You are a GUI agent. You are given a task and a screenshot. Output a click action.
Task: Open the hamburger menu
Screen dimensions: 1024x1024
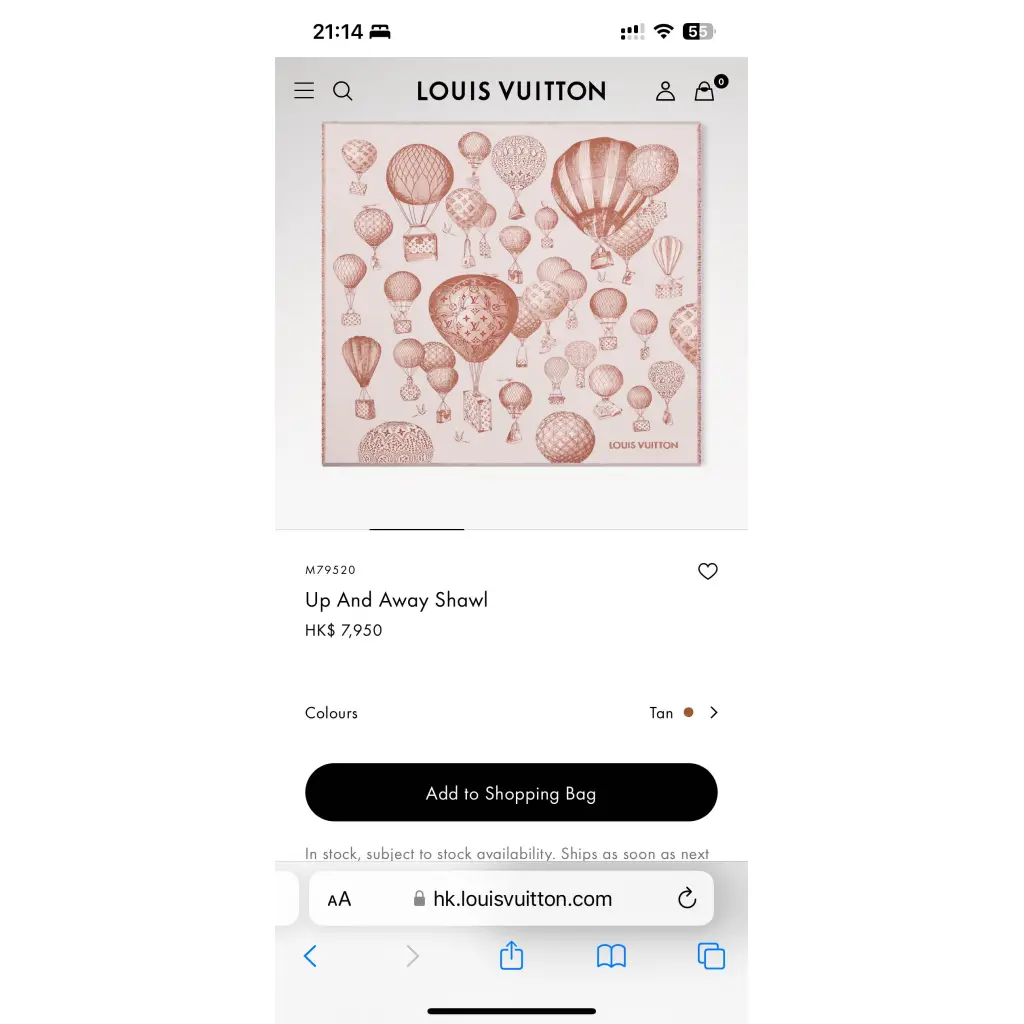[304, 91]
